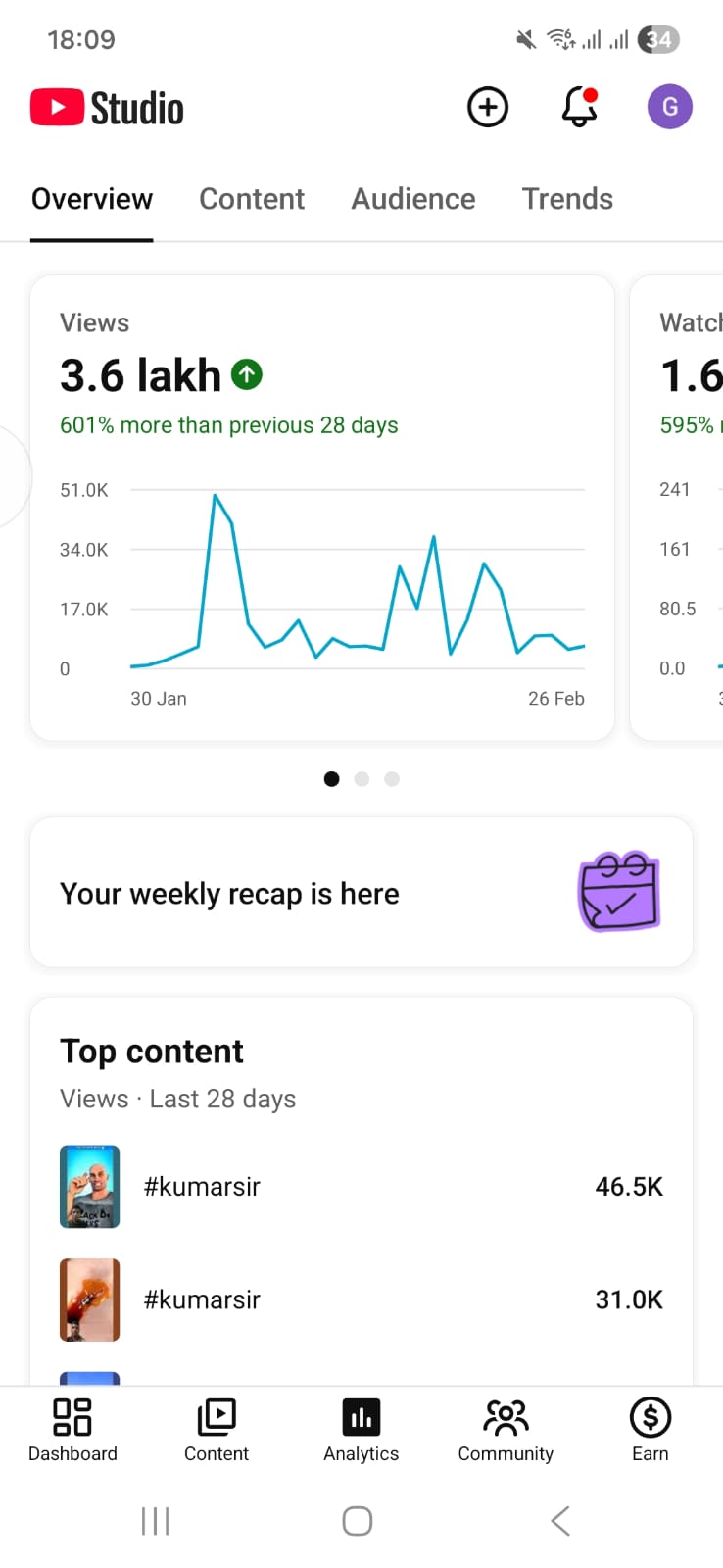Switch to the Trends tab

click(567, 199)
